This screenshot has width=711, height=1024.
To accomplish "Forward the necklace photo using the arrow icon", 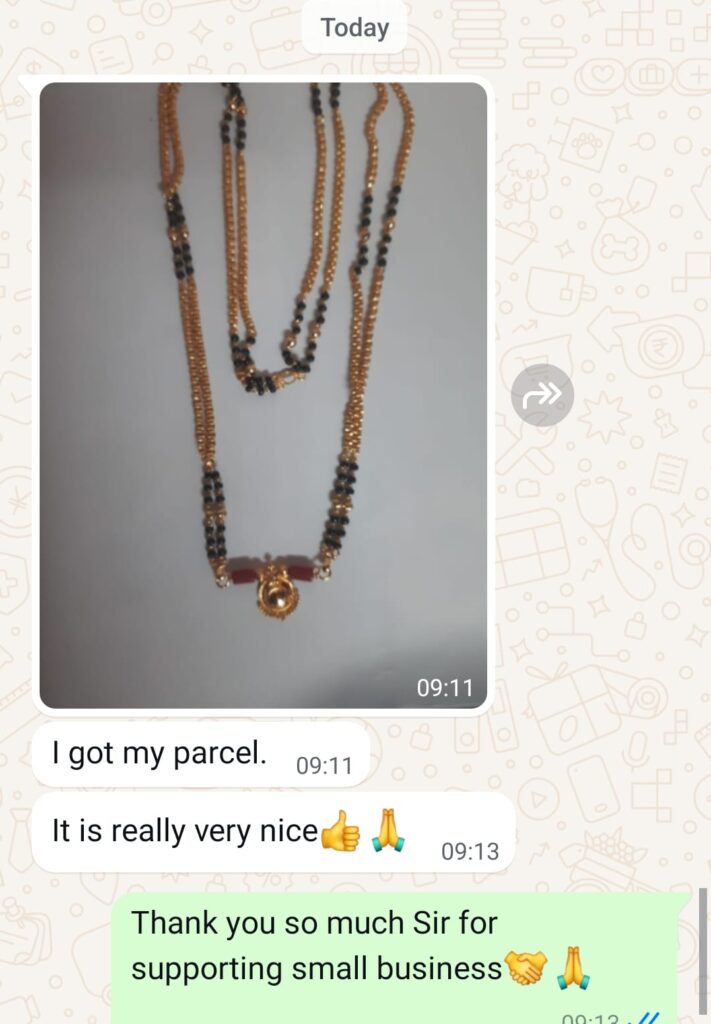I will pos(542,396).
